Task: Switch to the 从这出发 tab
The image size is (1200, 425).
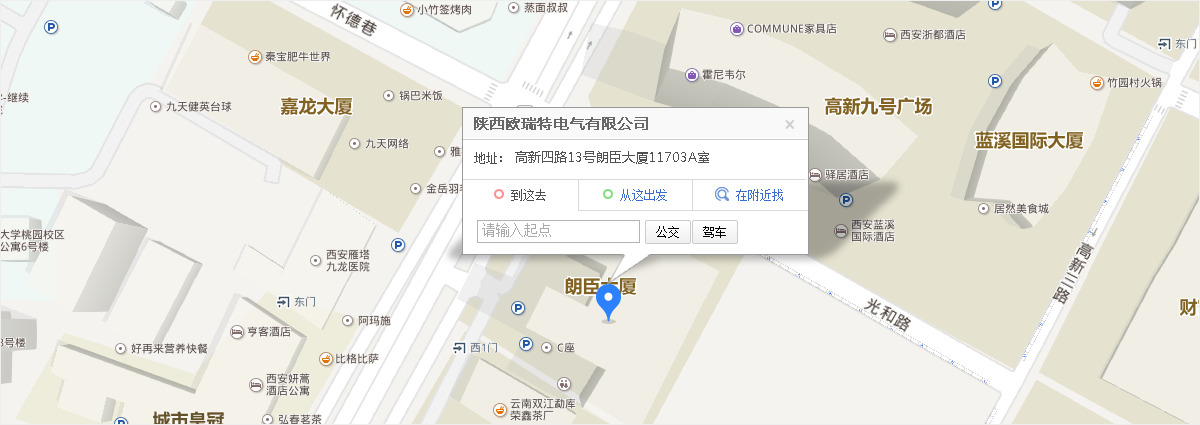Action: [x=635, y=196]
